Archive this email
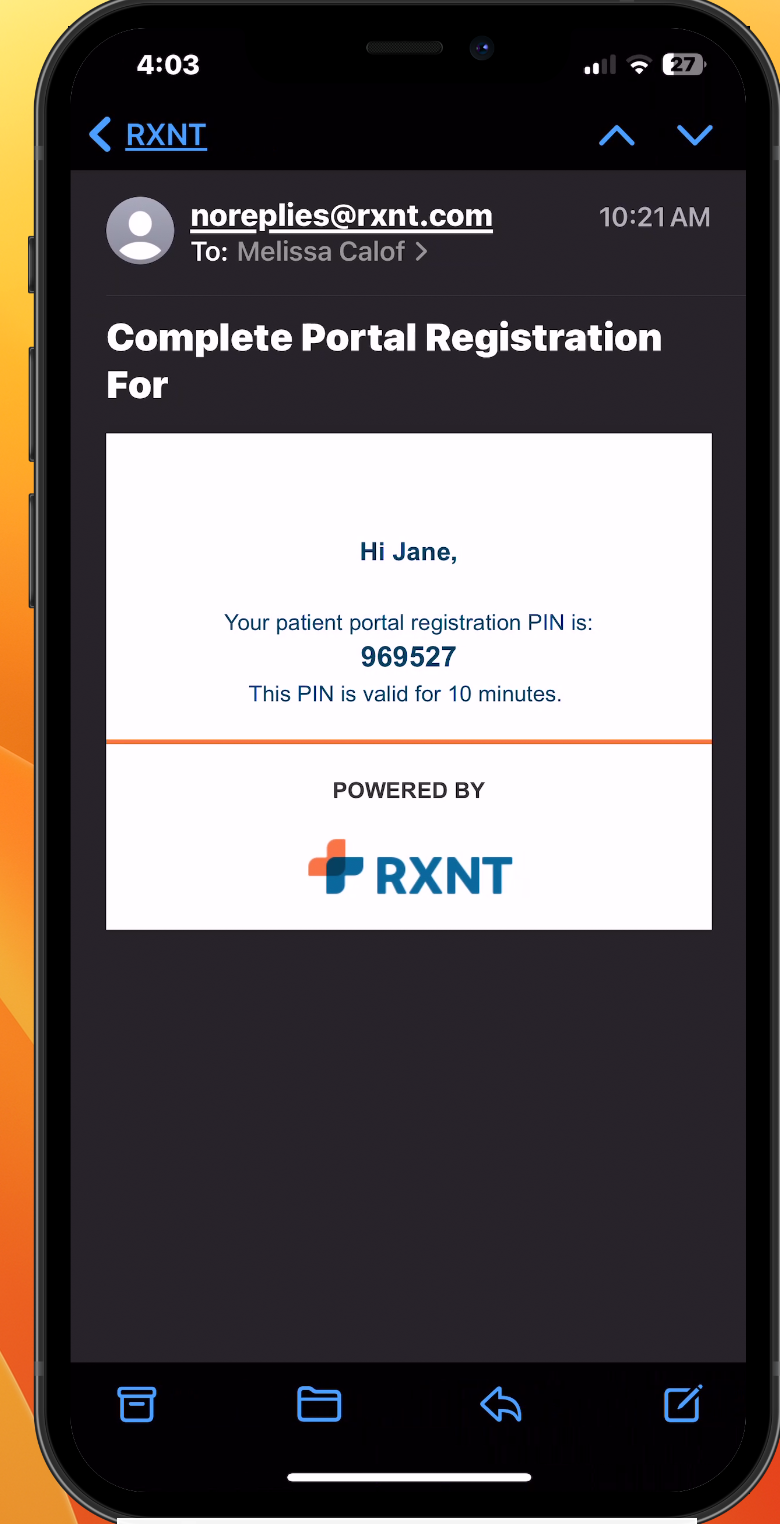Viewport: 780px width, 1524px height. [137, 1404]
